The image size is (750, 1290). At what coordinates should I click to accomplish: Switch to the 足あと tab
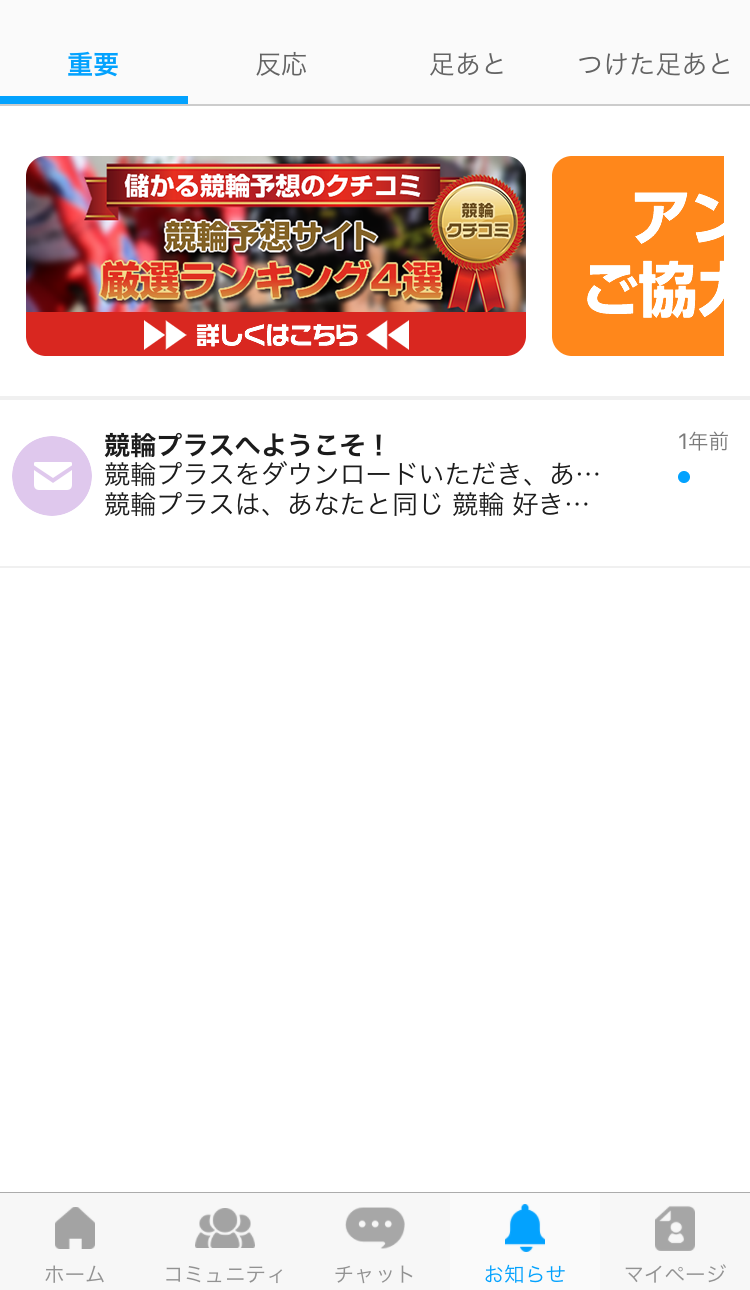[x=468, y=65]
